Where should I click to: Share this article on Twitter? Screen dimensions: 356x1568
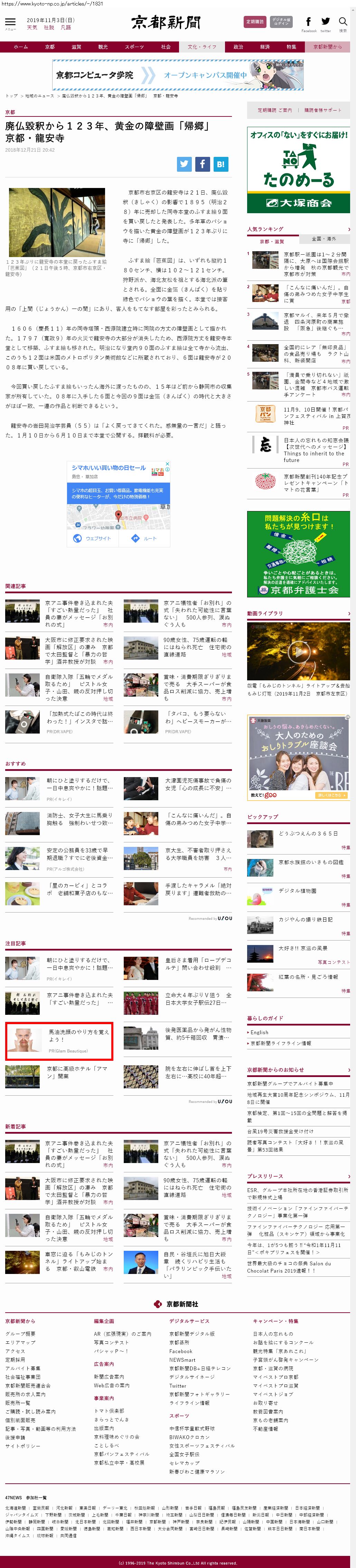184,164
